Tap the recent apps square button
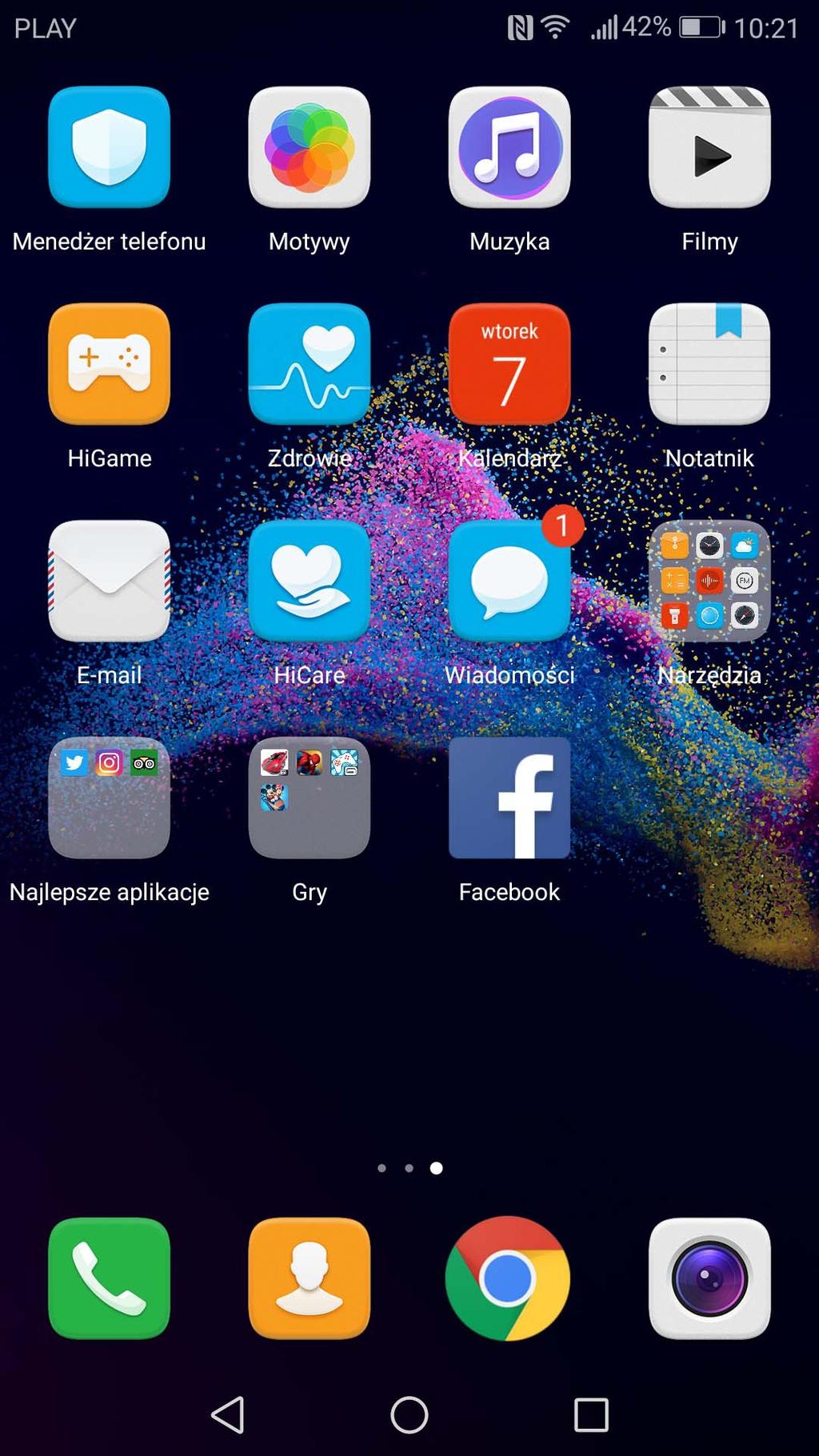The height and width of the screenshot is (1456, 819). 591,1415
